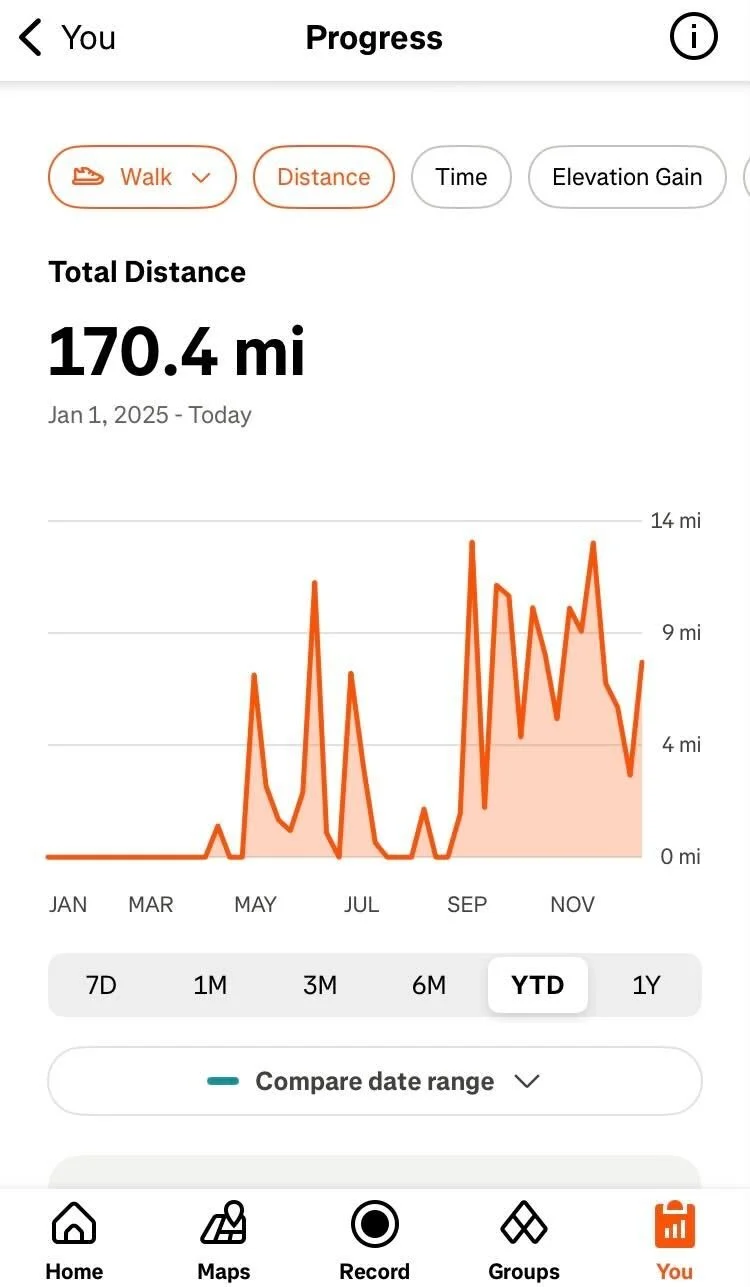750x1287 pixels.
Task: Choose the 3M time range
Action: 320,985
